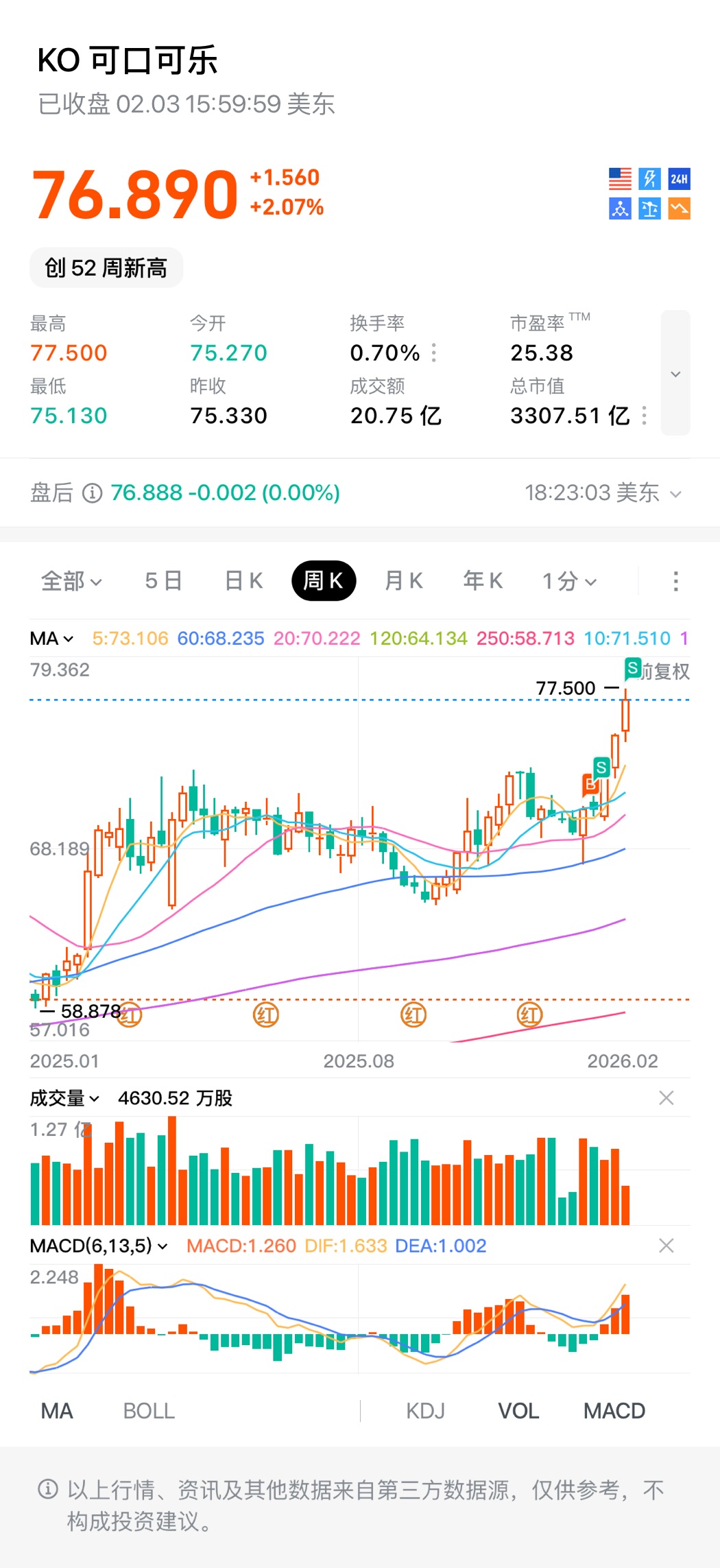Select BOLL as main chart indicator
The height and width of the screenshot is (1568, 720).
tap(149, 1411)
